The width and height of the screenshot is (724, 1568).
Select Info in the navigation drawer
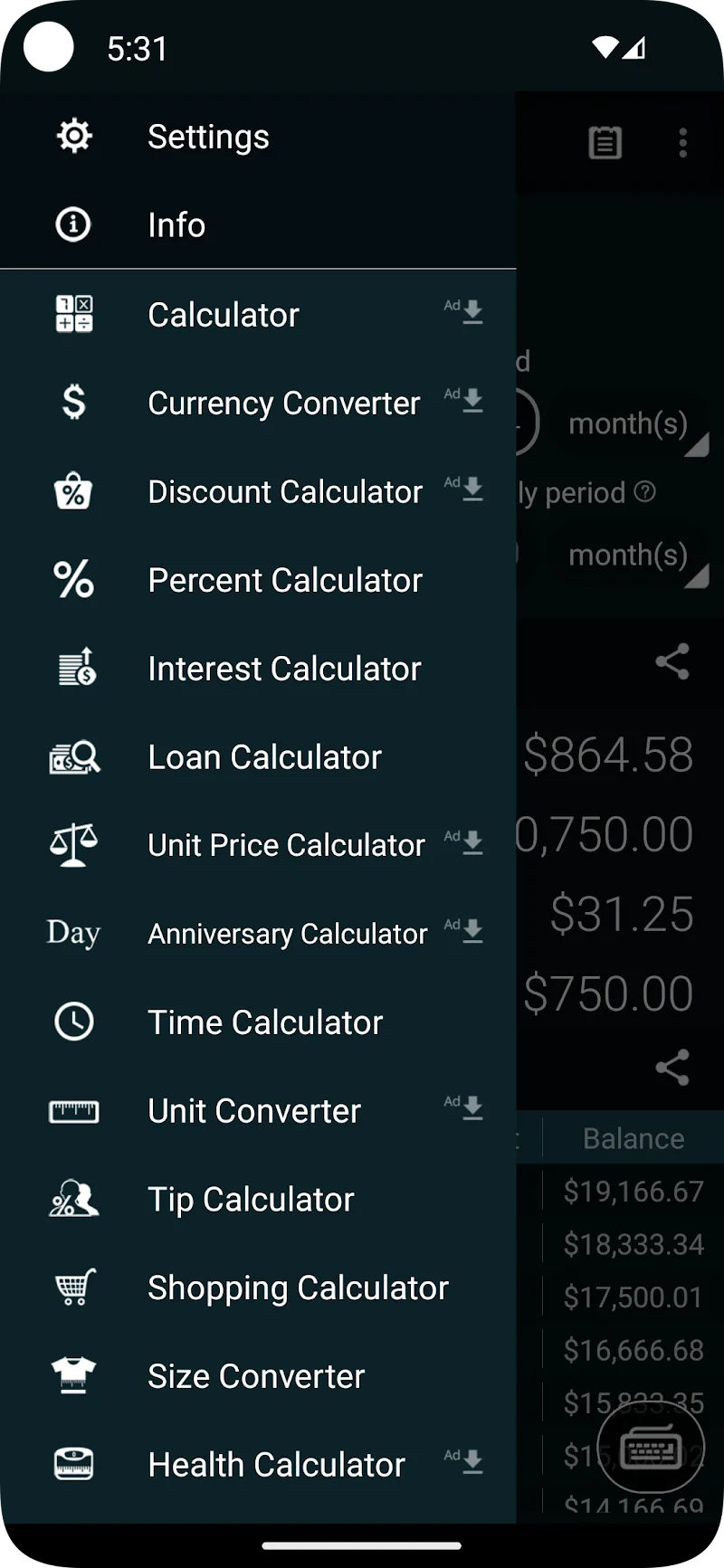click(x=176, y=224)
